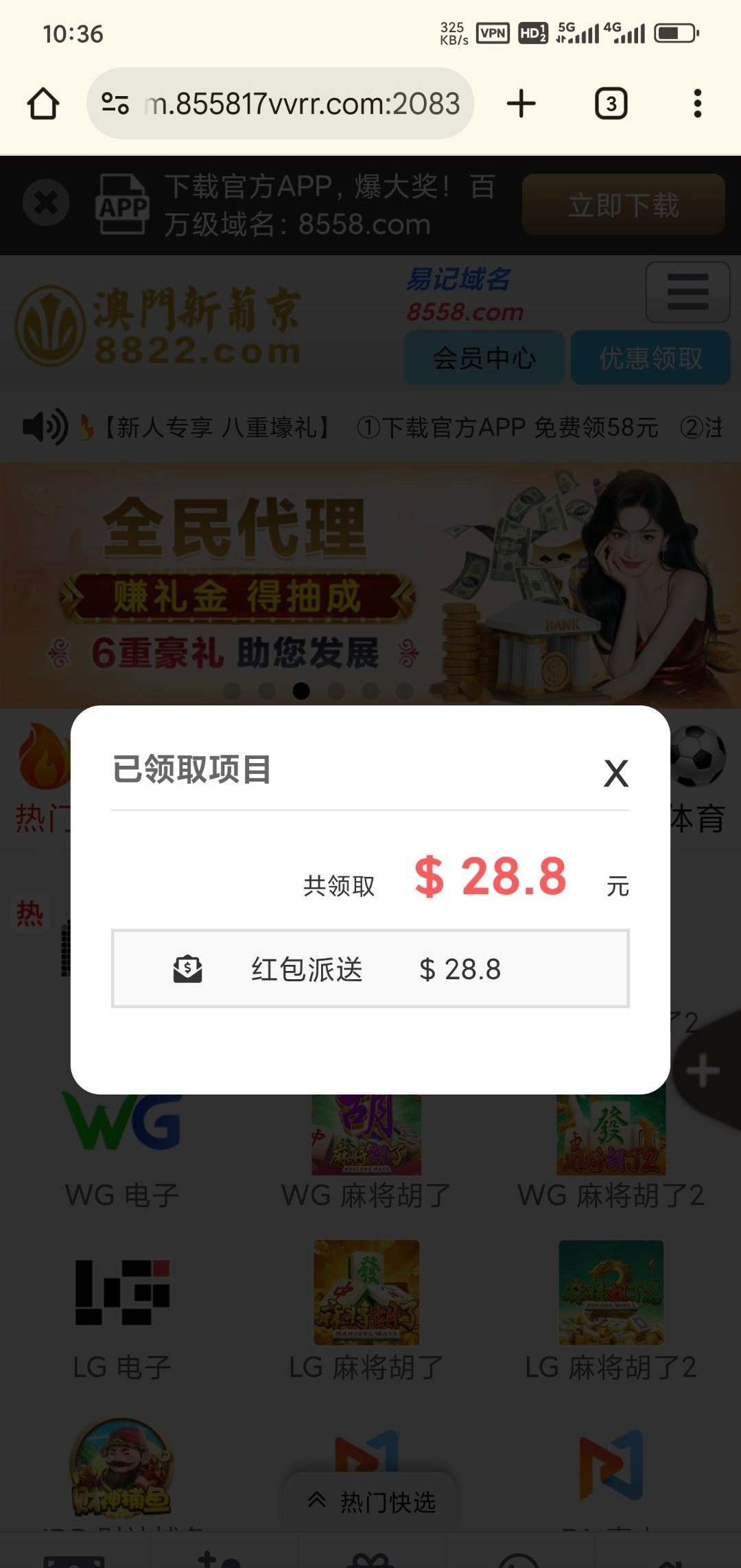
Task: Tap the browser address bar
Action: [281, 104]
